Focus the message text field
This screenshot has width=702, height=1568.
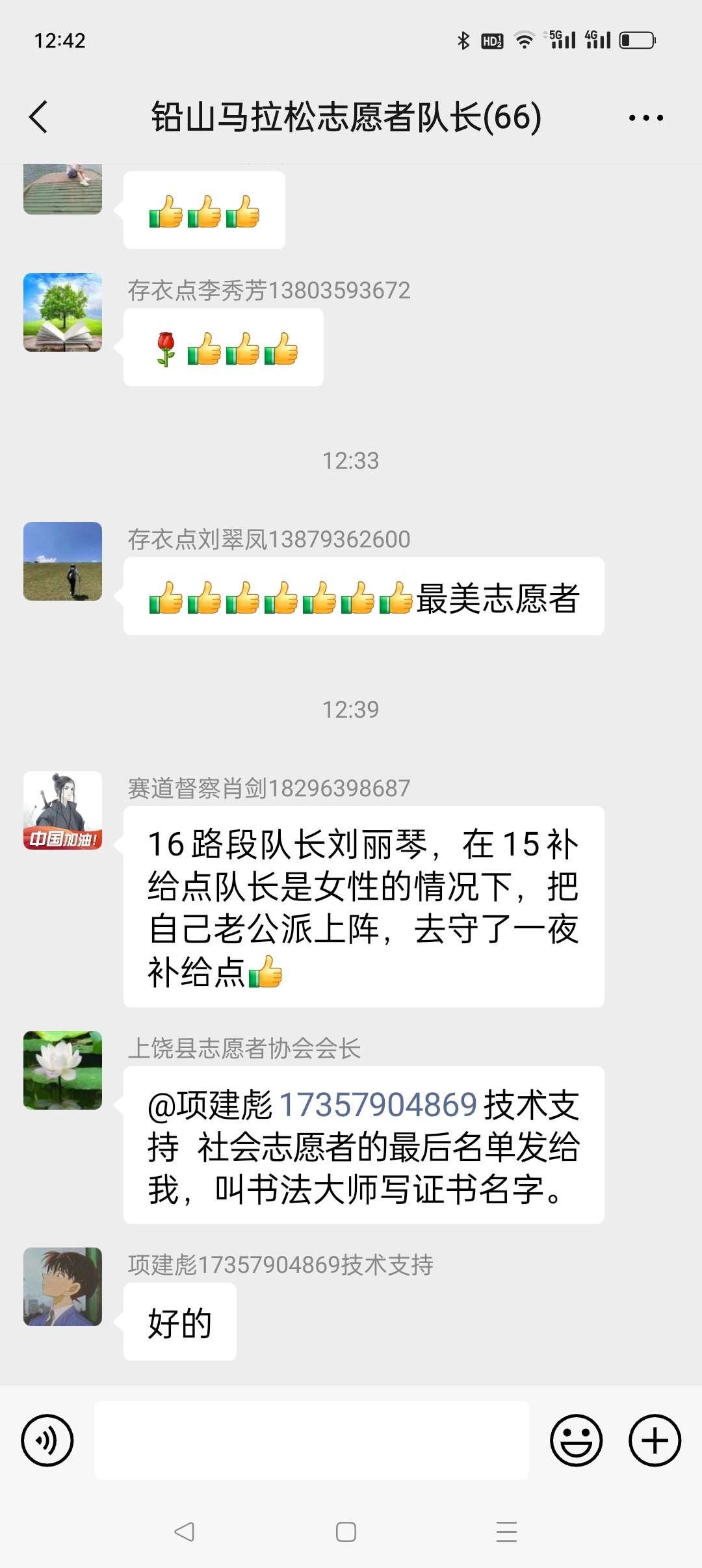311,1440
